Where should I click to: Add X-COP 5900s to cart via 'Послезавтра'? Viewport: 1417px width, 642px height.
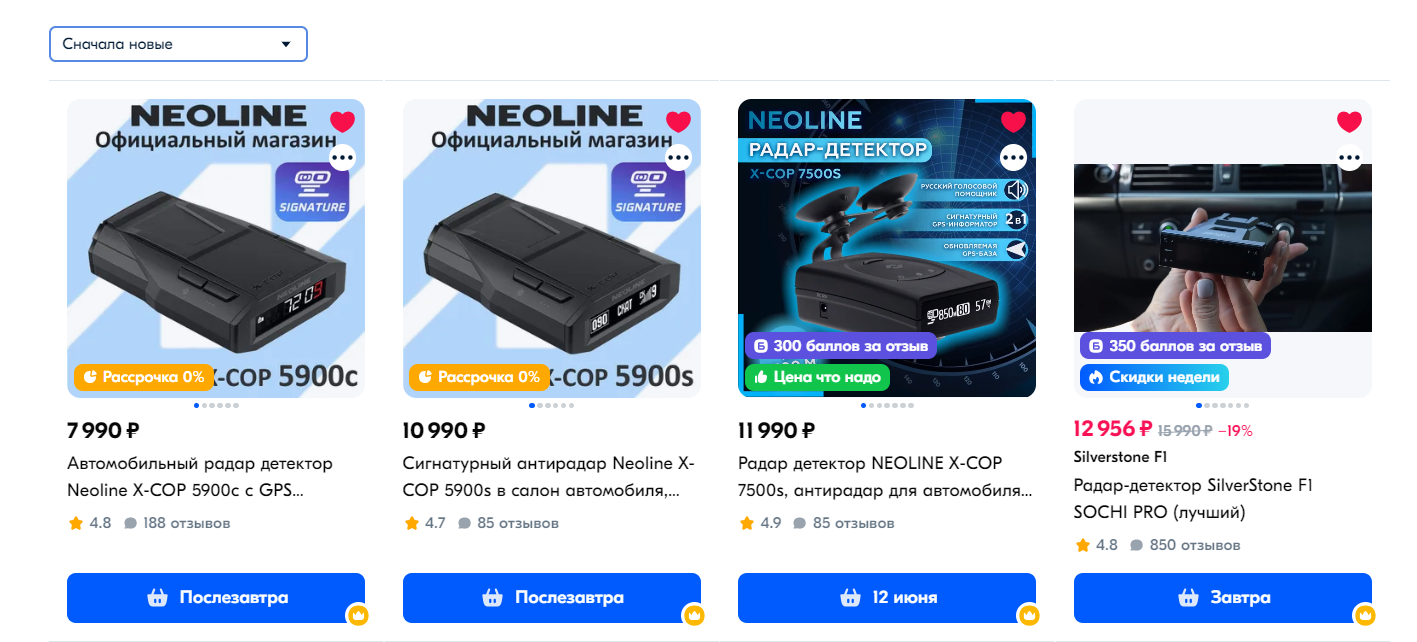tap(552, 598)
